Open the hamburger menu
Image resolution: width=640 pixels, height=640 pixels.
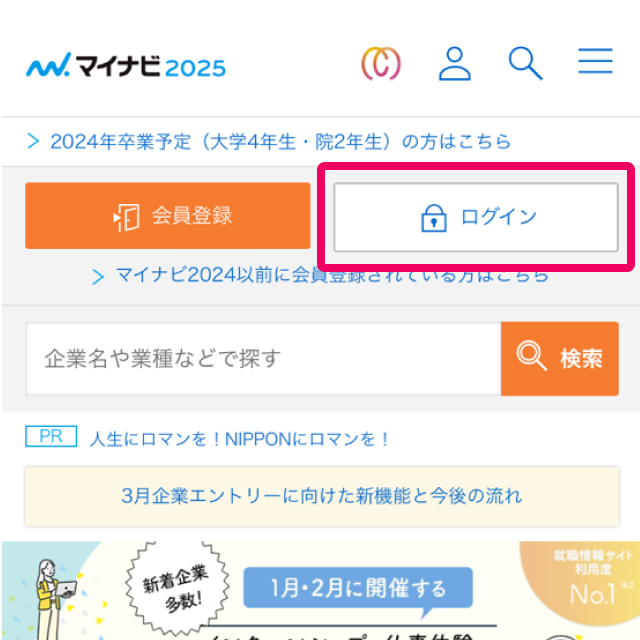point(595,63)
